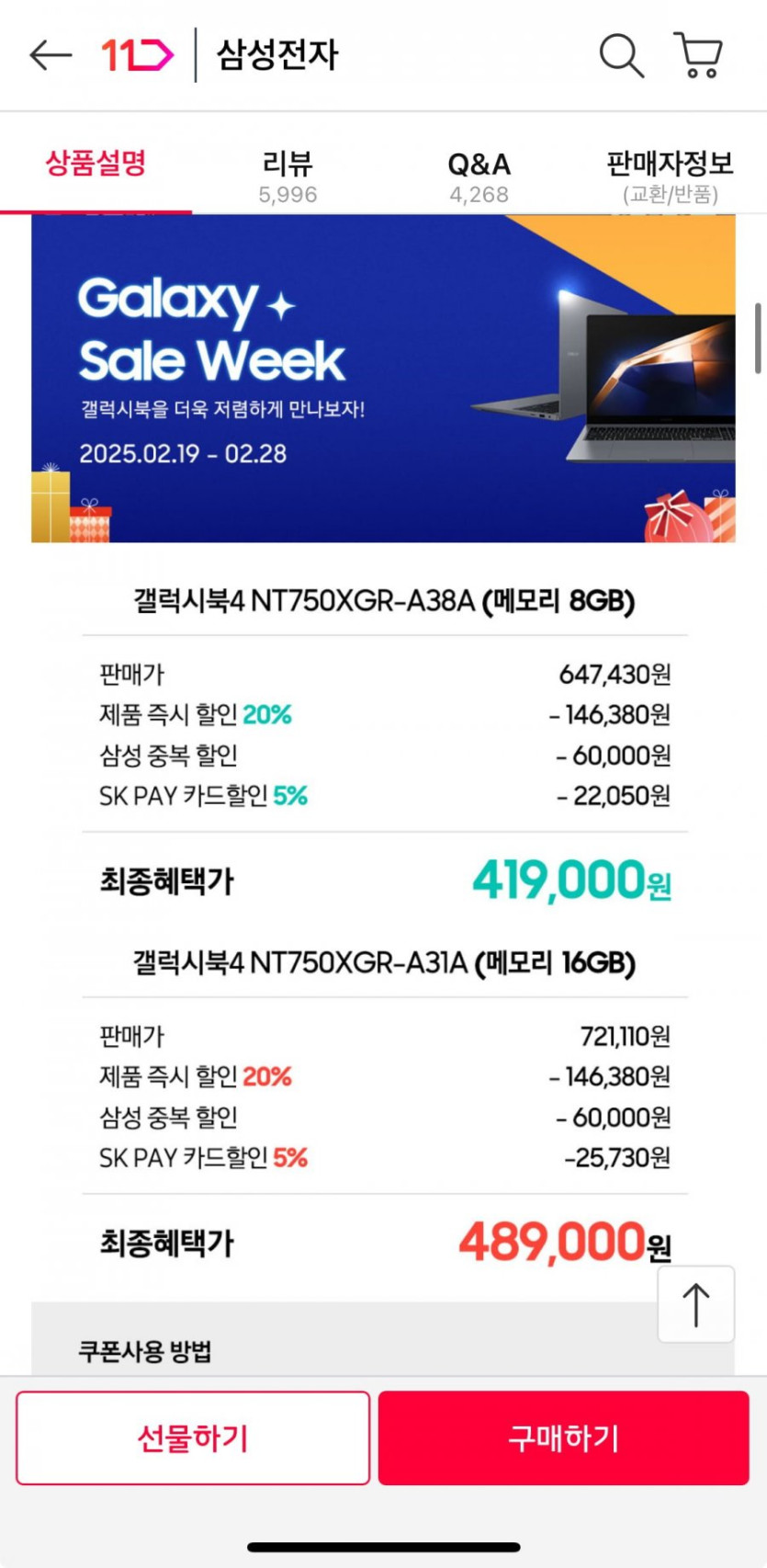Go back using the arrow icon
The height and width of the screenshot is (1568, 767).
51,55
